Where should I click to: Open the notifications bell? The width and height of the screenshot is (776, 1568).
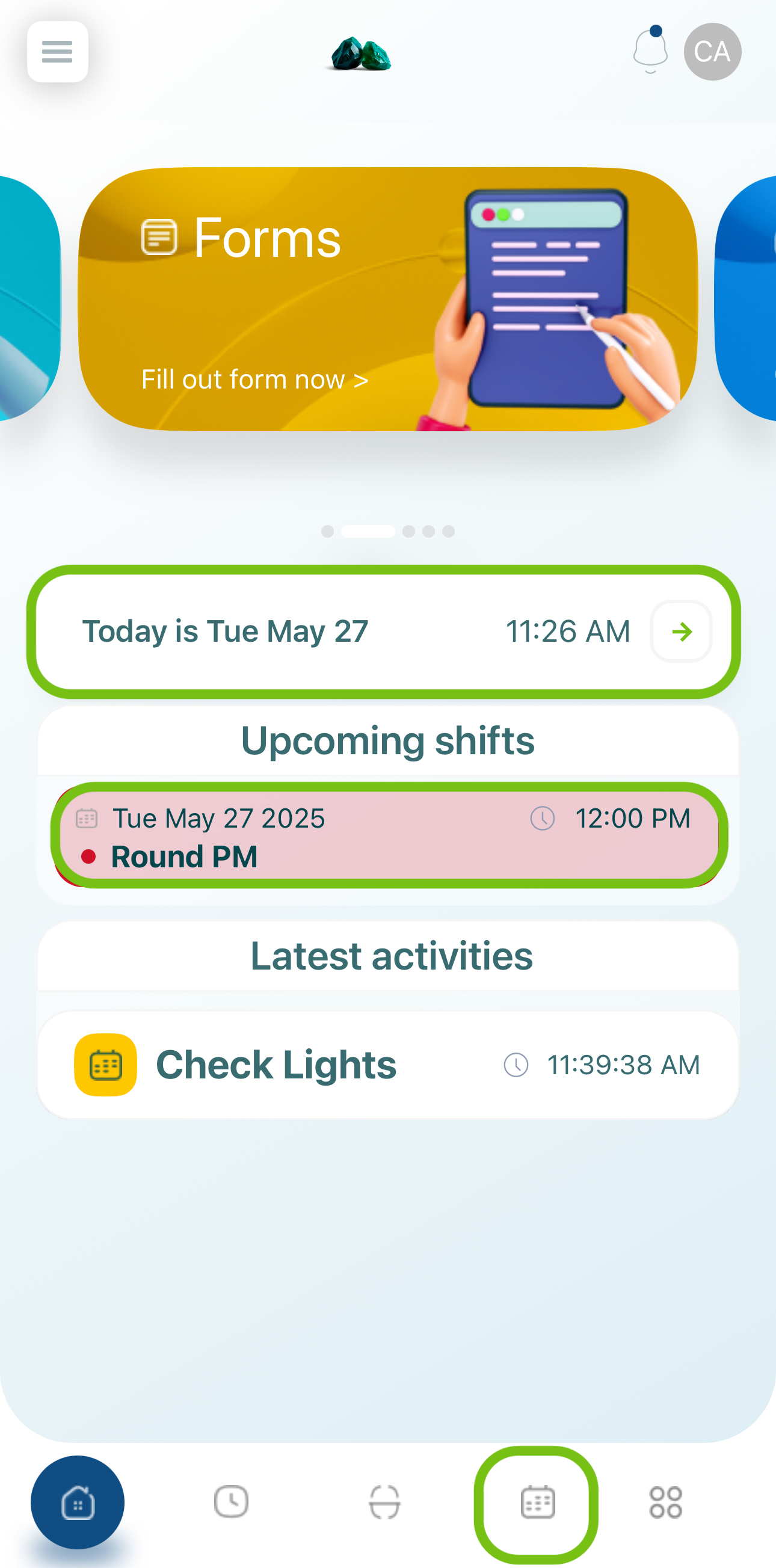[x=650, y=51]
